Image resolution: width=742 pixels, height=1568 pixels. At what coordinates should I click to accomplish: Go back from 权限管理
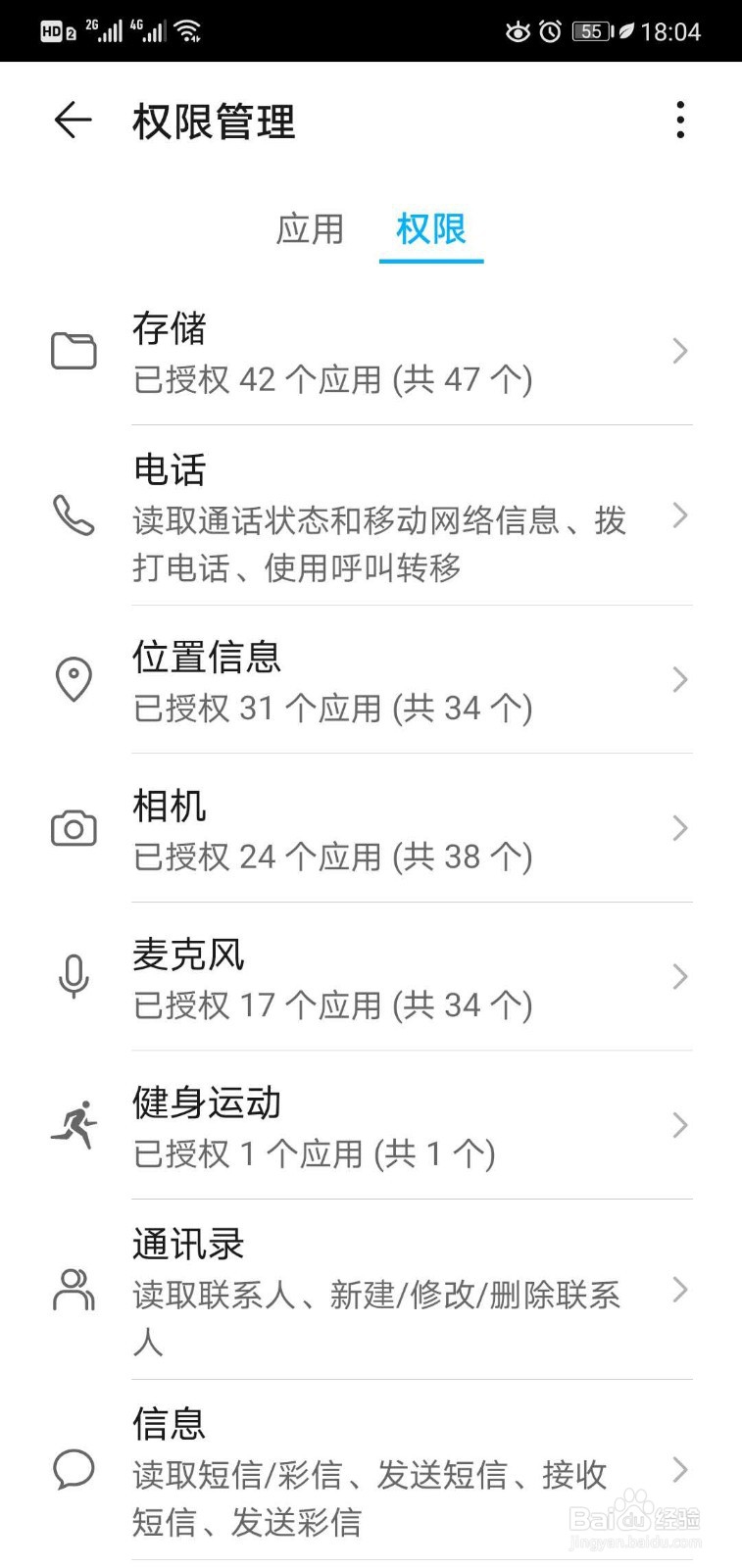pos(73,121)
